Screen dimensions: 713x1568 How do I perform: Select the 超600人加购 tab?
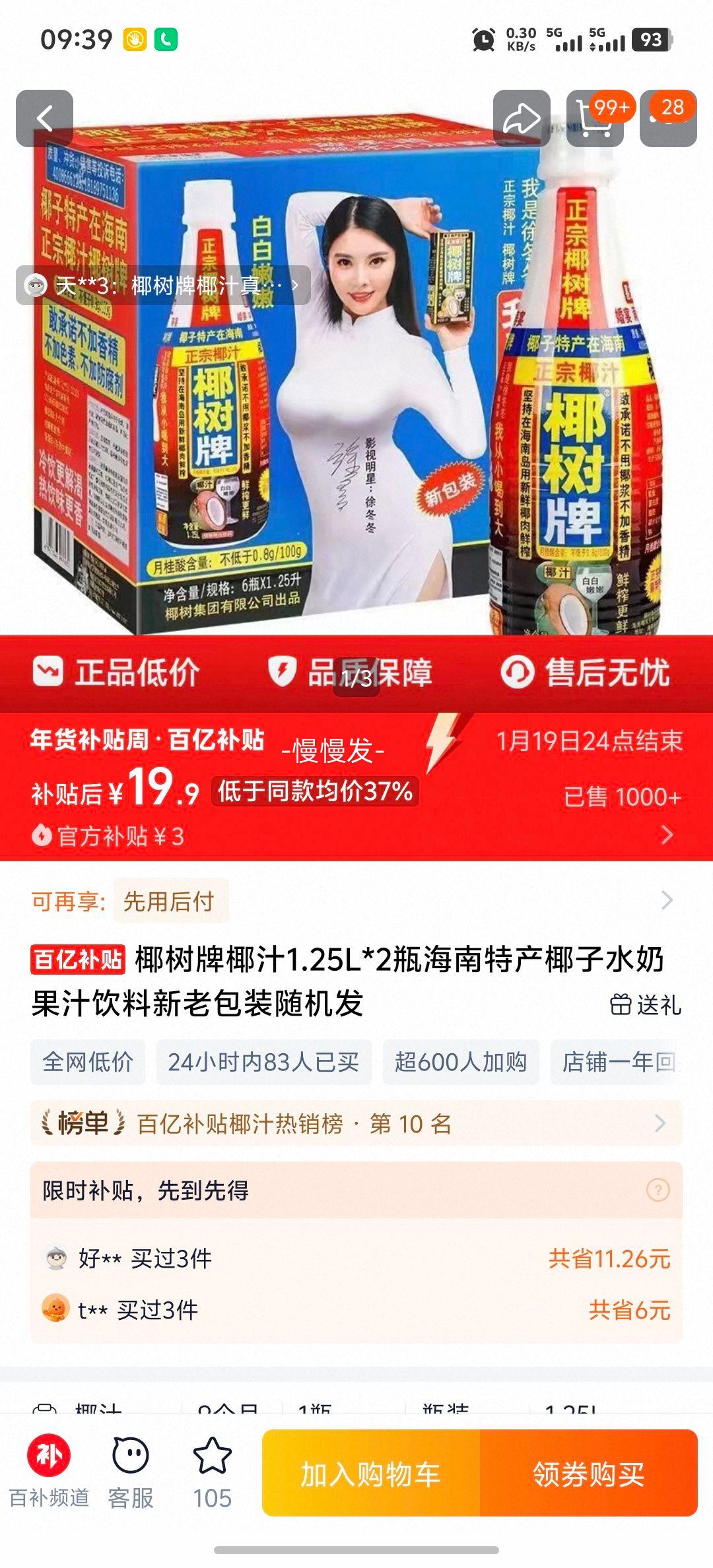click(460, 1063)
